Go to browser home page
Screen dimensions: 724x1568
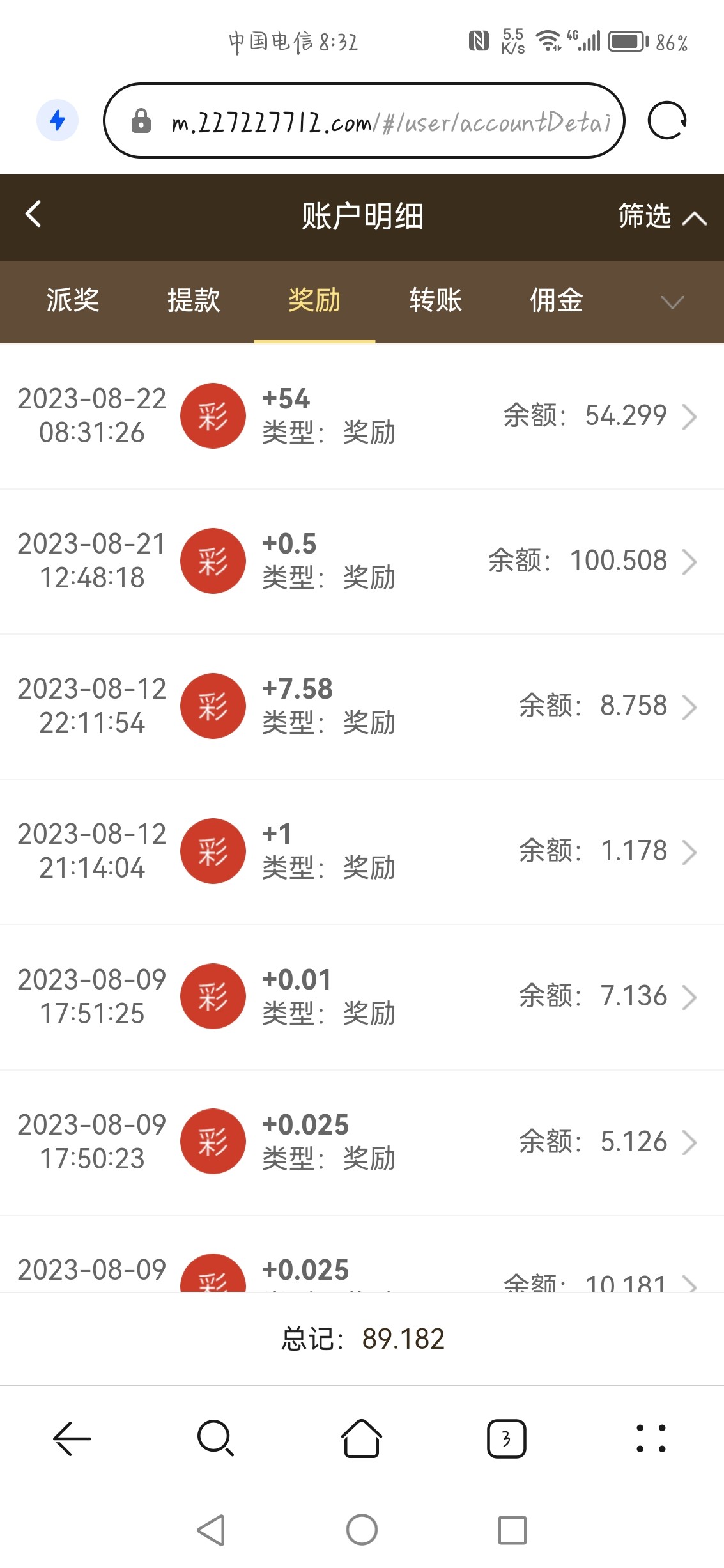click(x=362, y=1439)
